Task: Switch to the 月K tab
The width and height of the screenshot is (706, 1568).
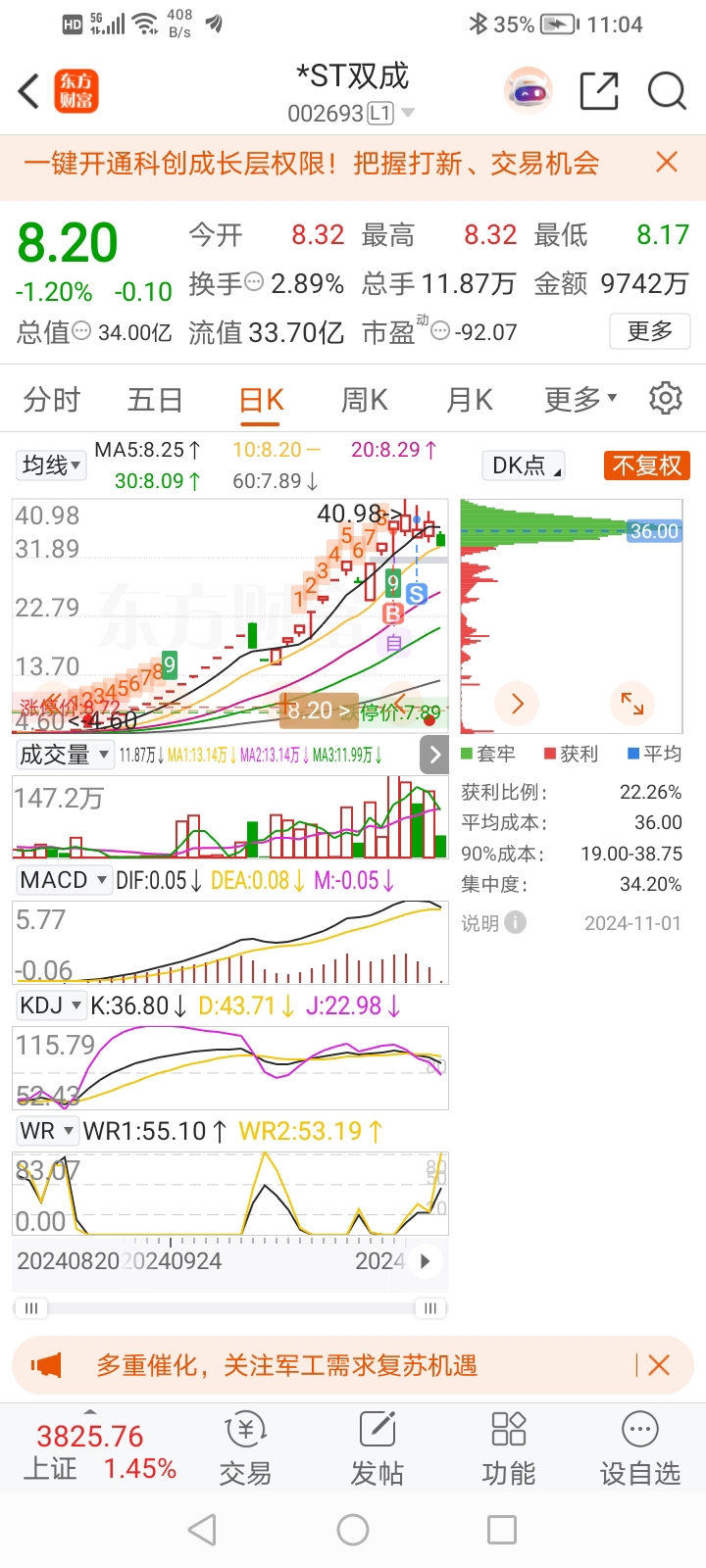Action: pyautogui.click(x=469, y=400)
